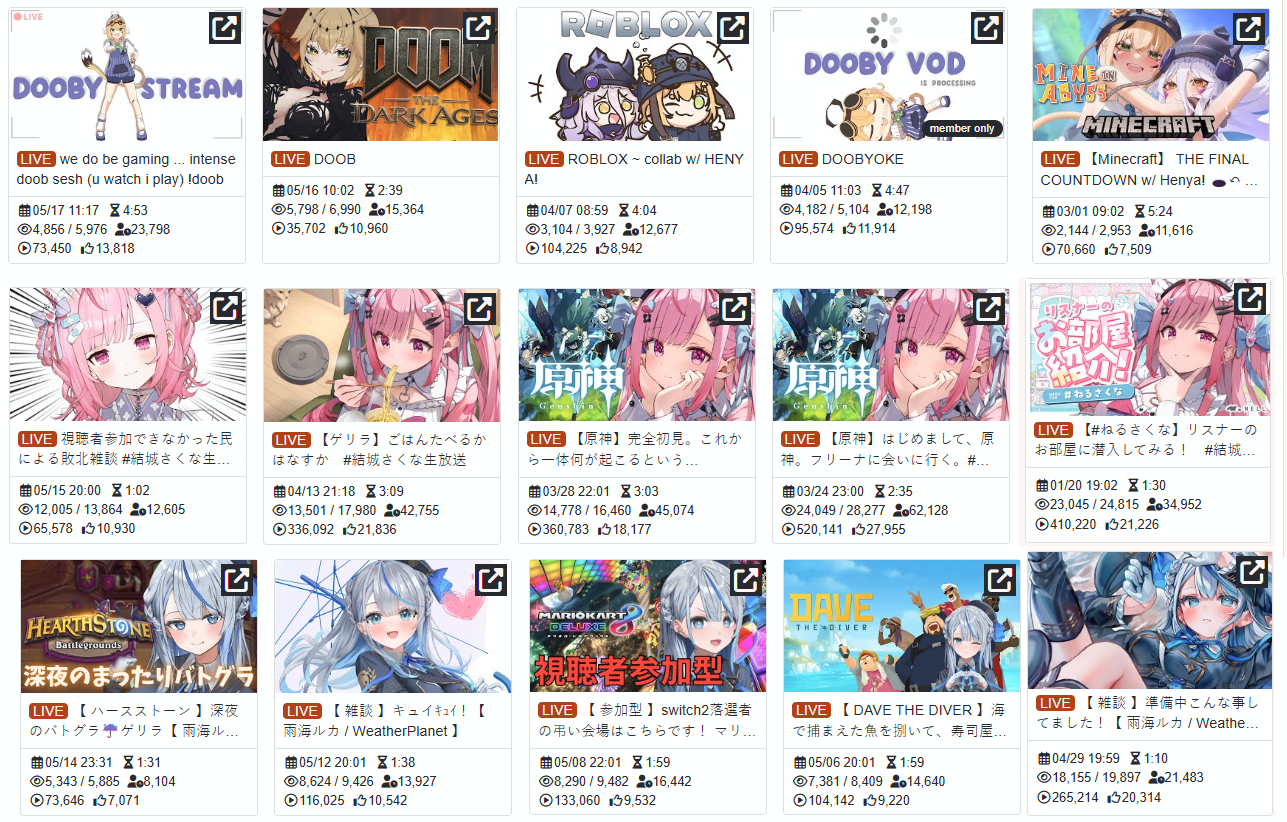Viewport: 1287px width, 822px height.
Task: Open external link on 視聴者参加できなかった card
Action: tap(225, 309)
